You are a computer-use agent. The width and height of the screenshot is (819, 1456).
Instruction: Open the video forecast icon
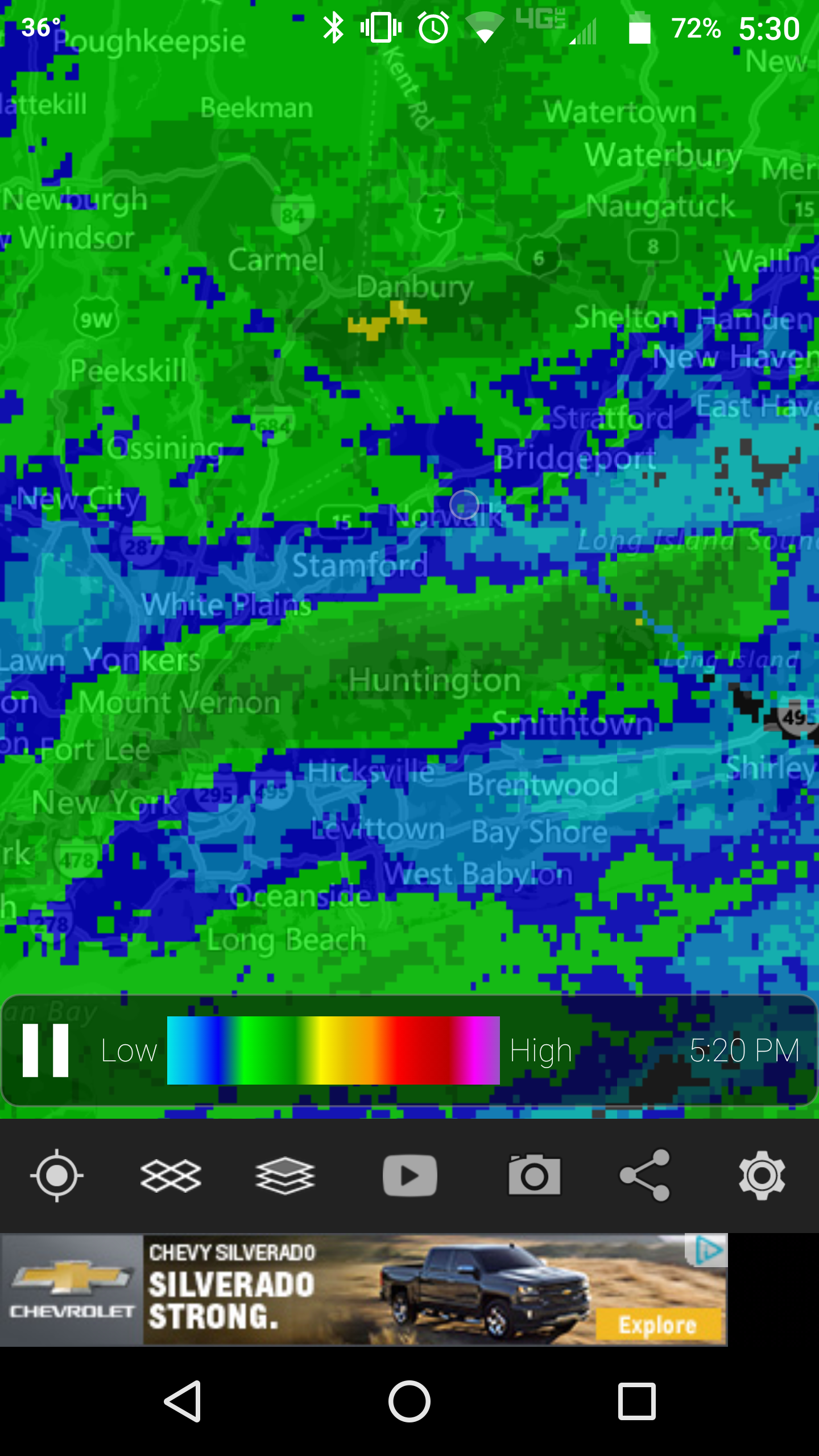click(x=409, y=1176)
